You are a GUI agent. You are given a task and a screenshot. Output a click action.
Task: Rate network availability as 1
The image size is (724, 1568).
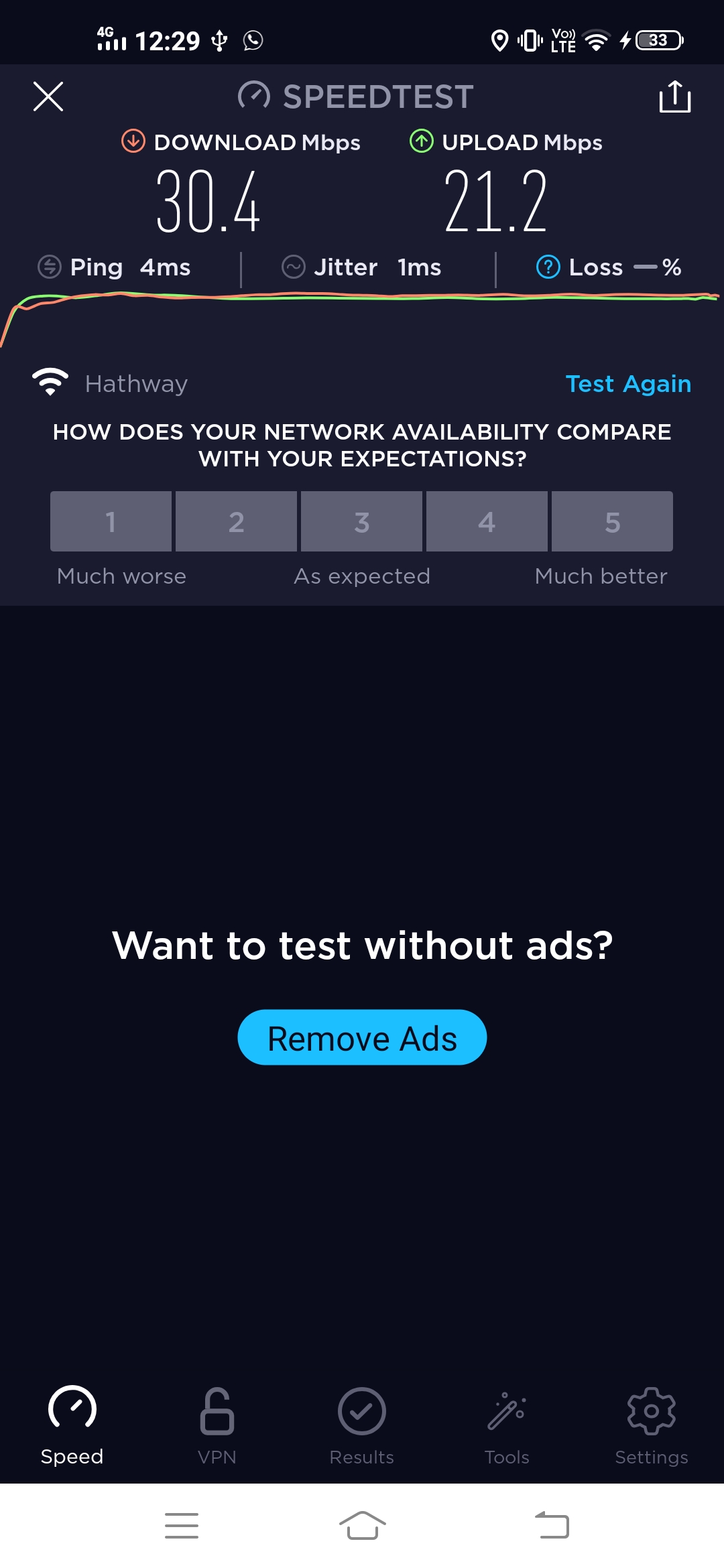click(x=111, y=521)
